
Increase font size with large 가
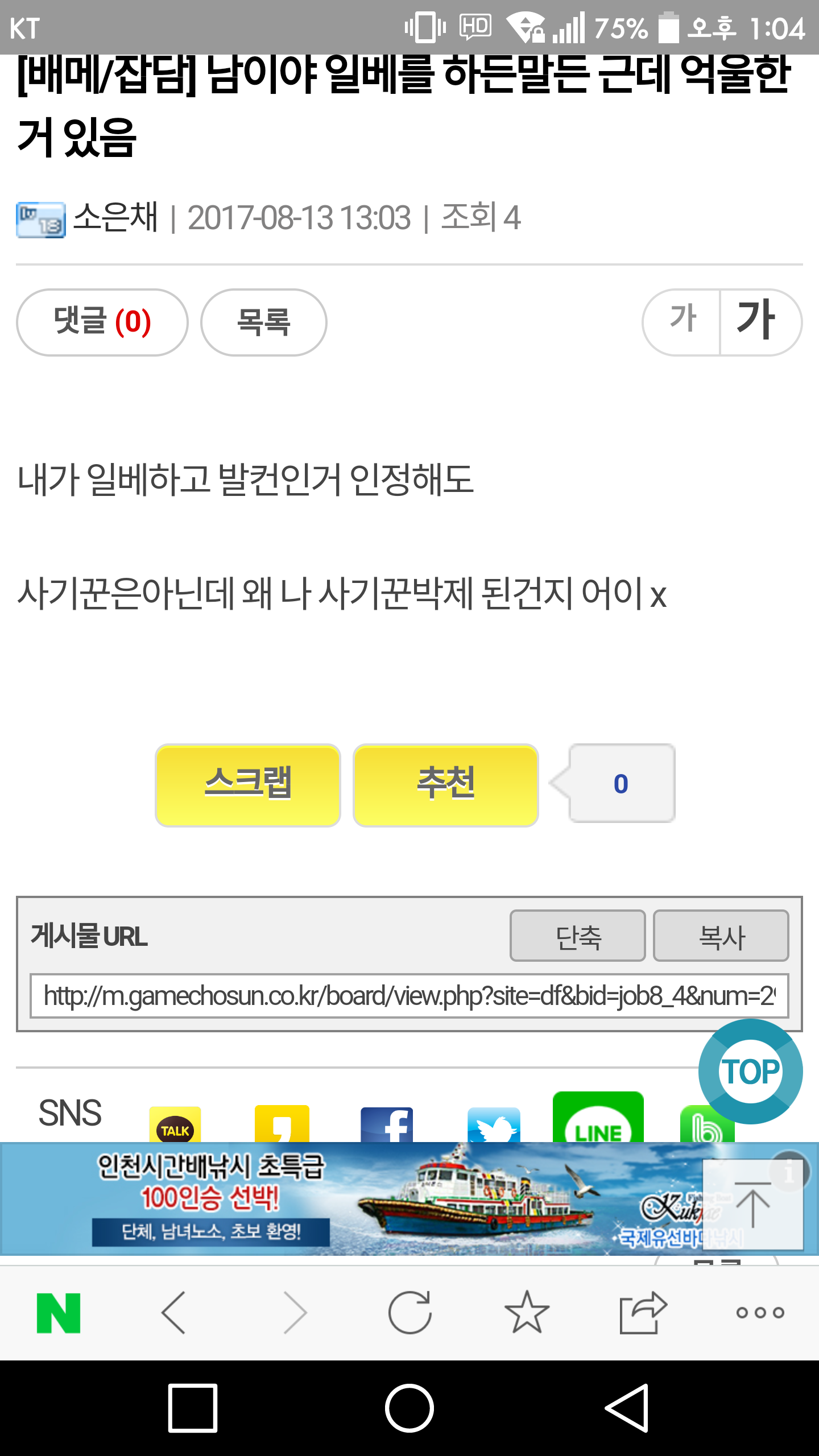click(760, 322)
